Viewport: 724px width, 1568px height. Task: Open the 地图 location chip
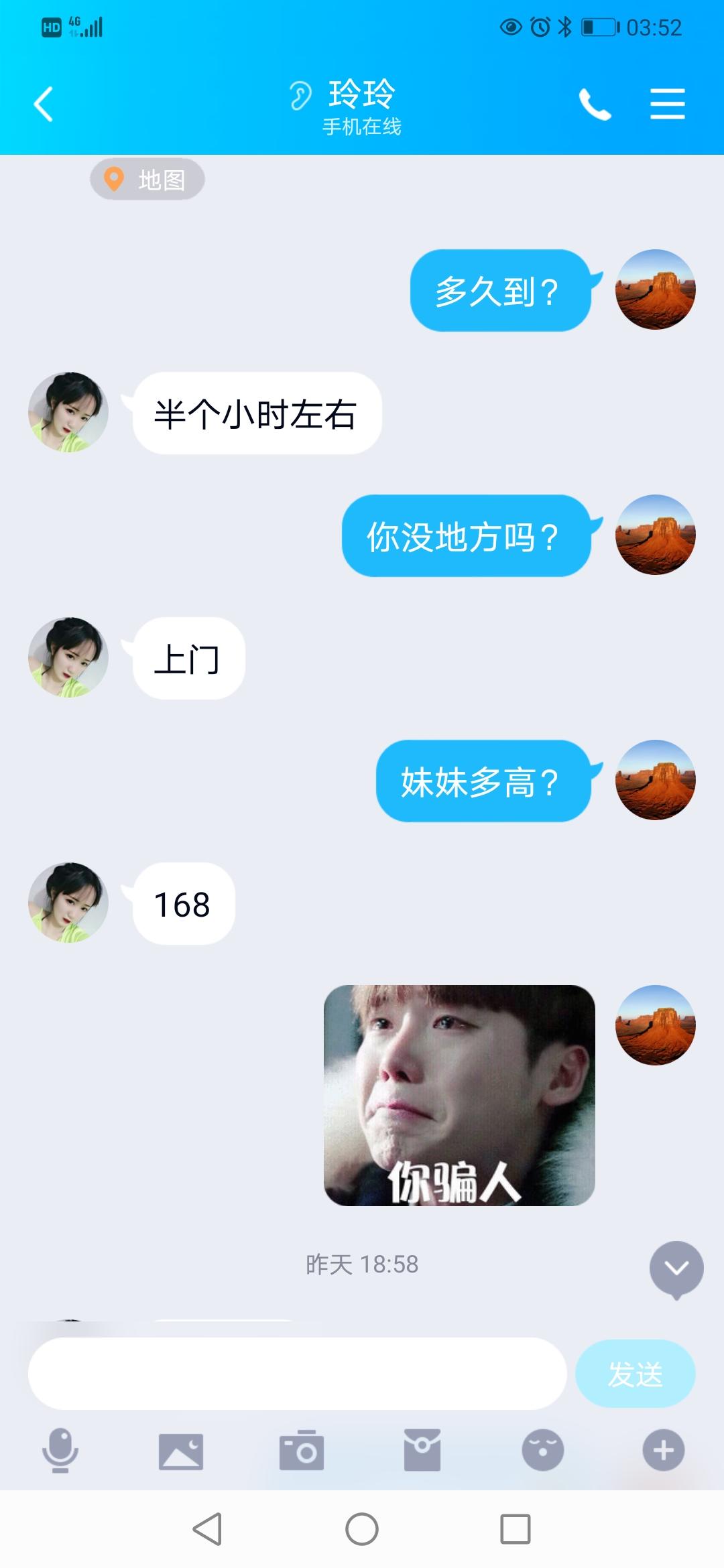click(147, 180)
